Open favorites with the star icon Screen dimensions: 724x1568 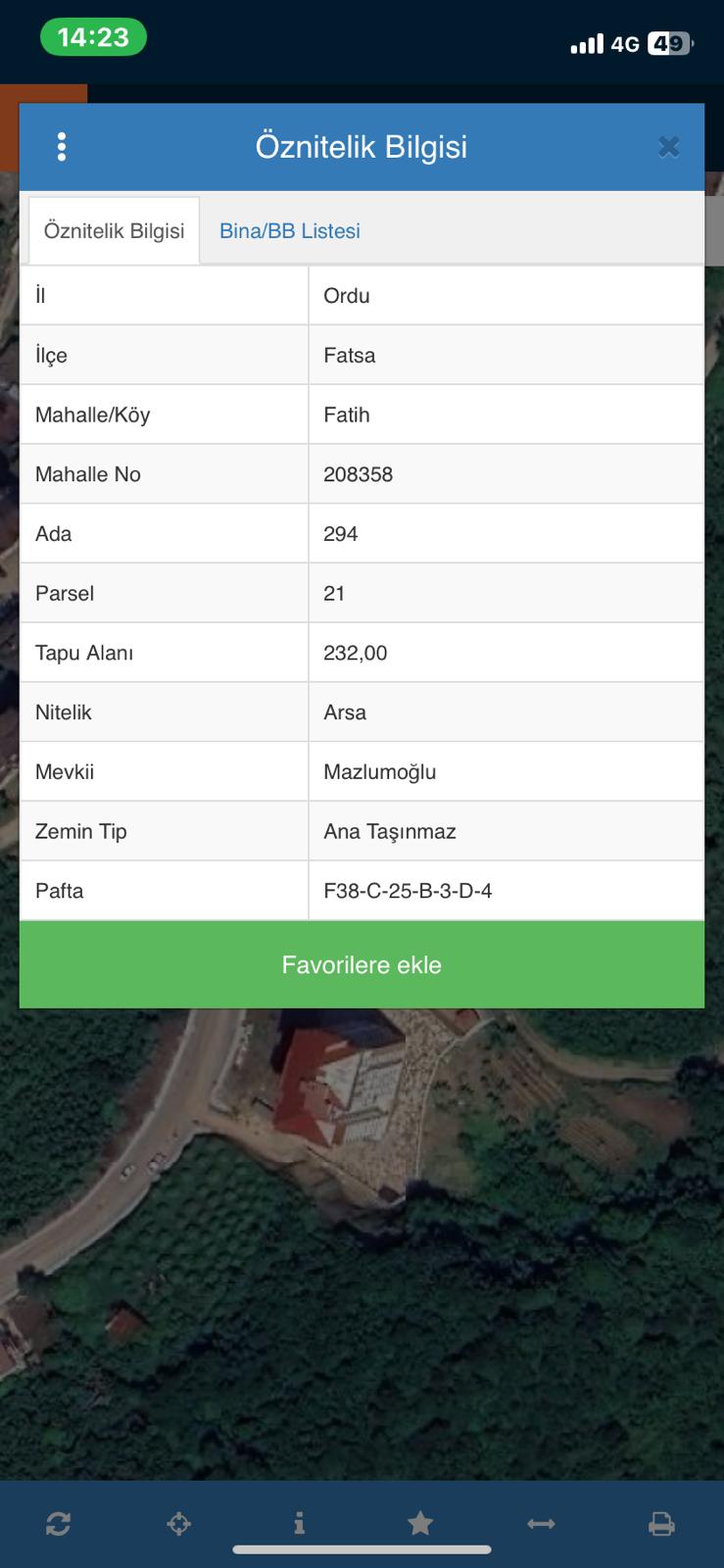pyautogui.click(x=420, y=1523)
